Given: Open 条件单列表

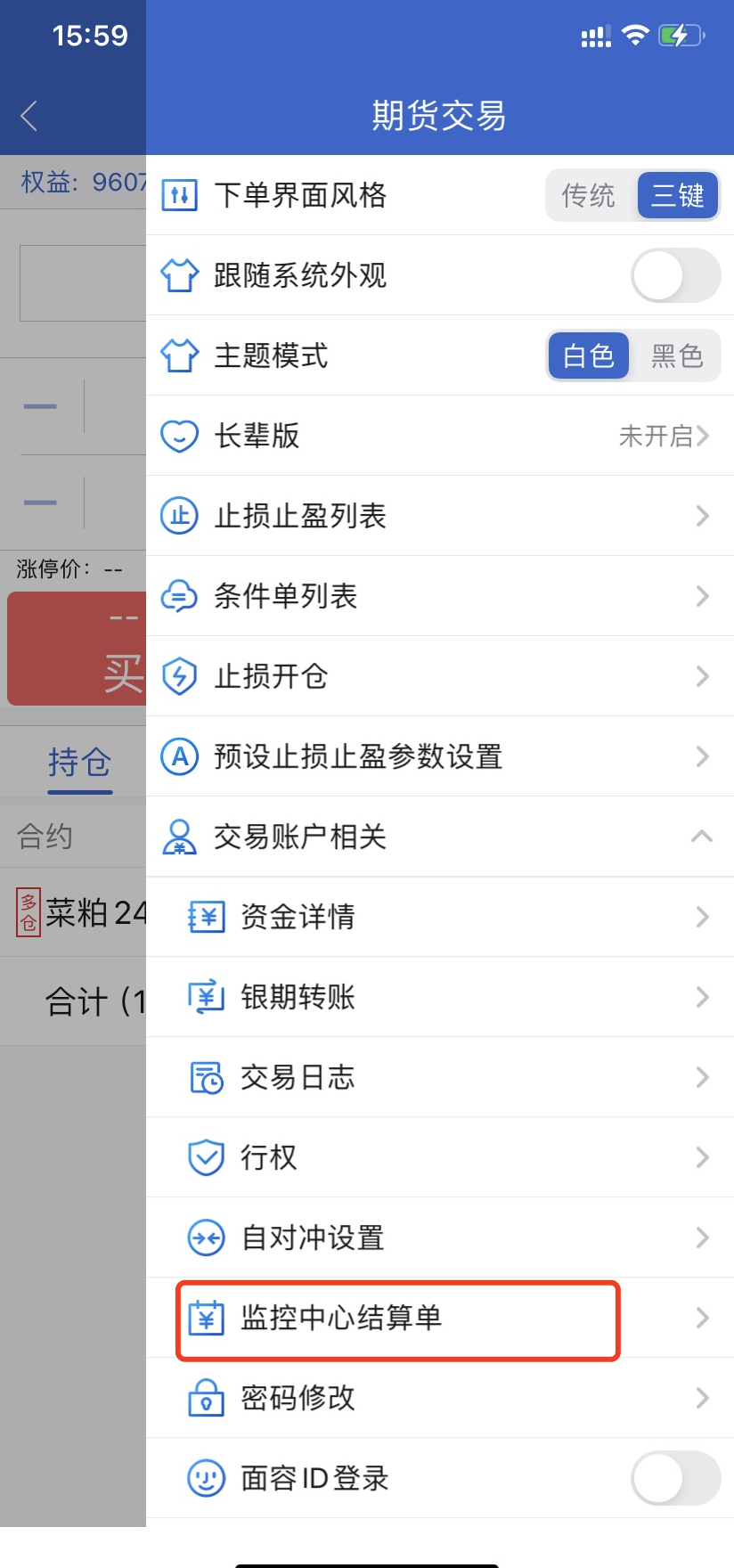Looking at the screenshot, I should point(439,596).
